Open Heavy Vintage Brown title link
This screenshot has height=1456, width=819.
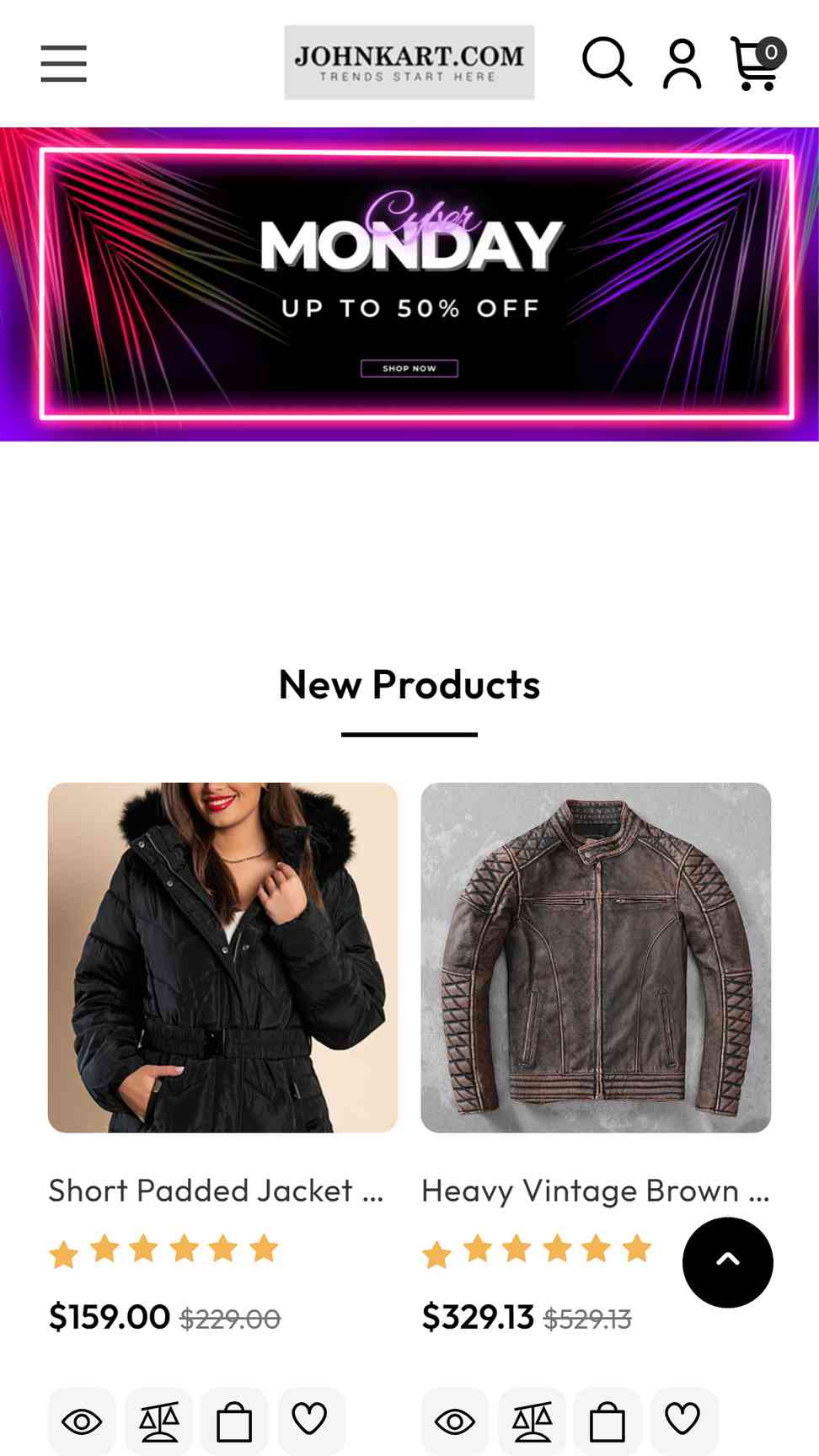[596, 1191]
